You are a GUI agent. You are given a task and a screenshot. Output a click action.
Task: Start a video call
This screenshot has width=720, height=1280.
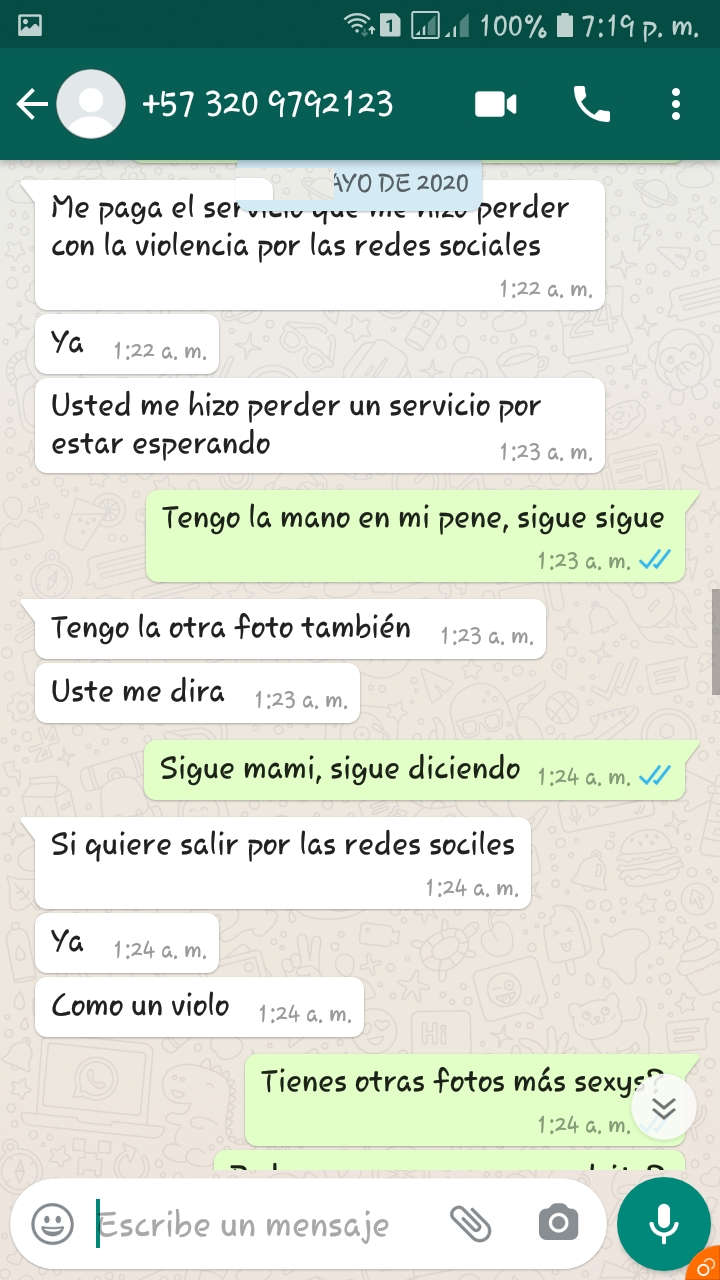[x=495, y=104]
